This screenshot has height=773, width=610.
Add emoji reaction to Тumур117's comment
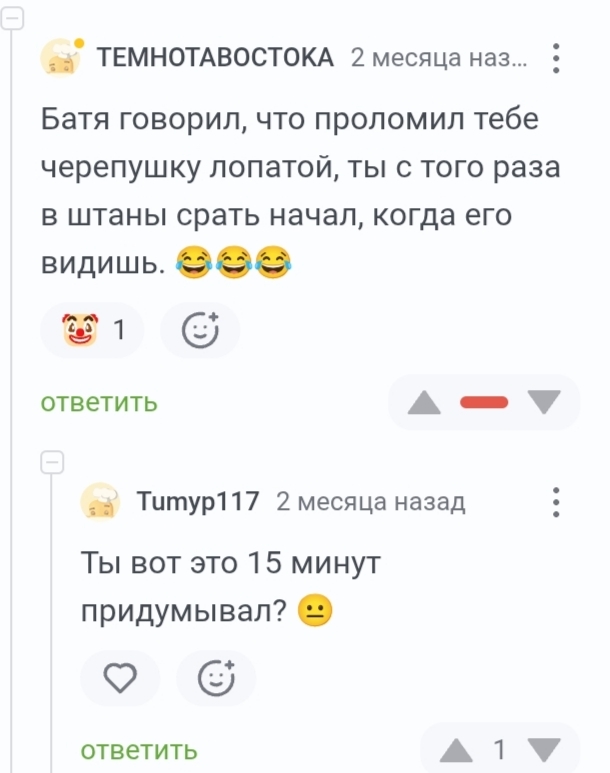pos(216,678)
